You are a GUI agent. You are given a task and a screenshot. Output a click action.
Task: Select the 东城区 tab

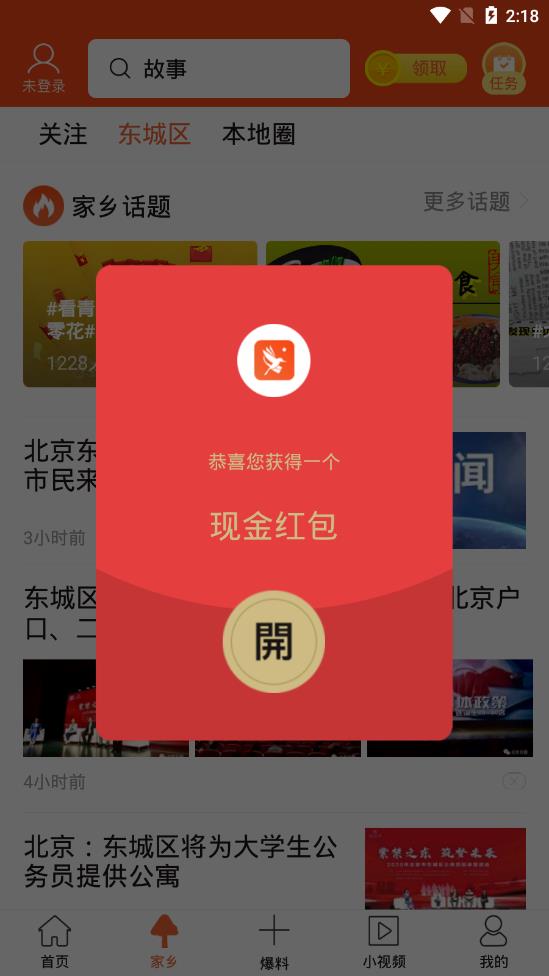(154, 134)
